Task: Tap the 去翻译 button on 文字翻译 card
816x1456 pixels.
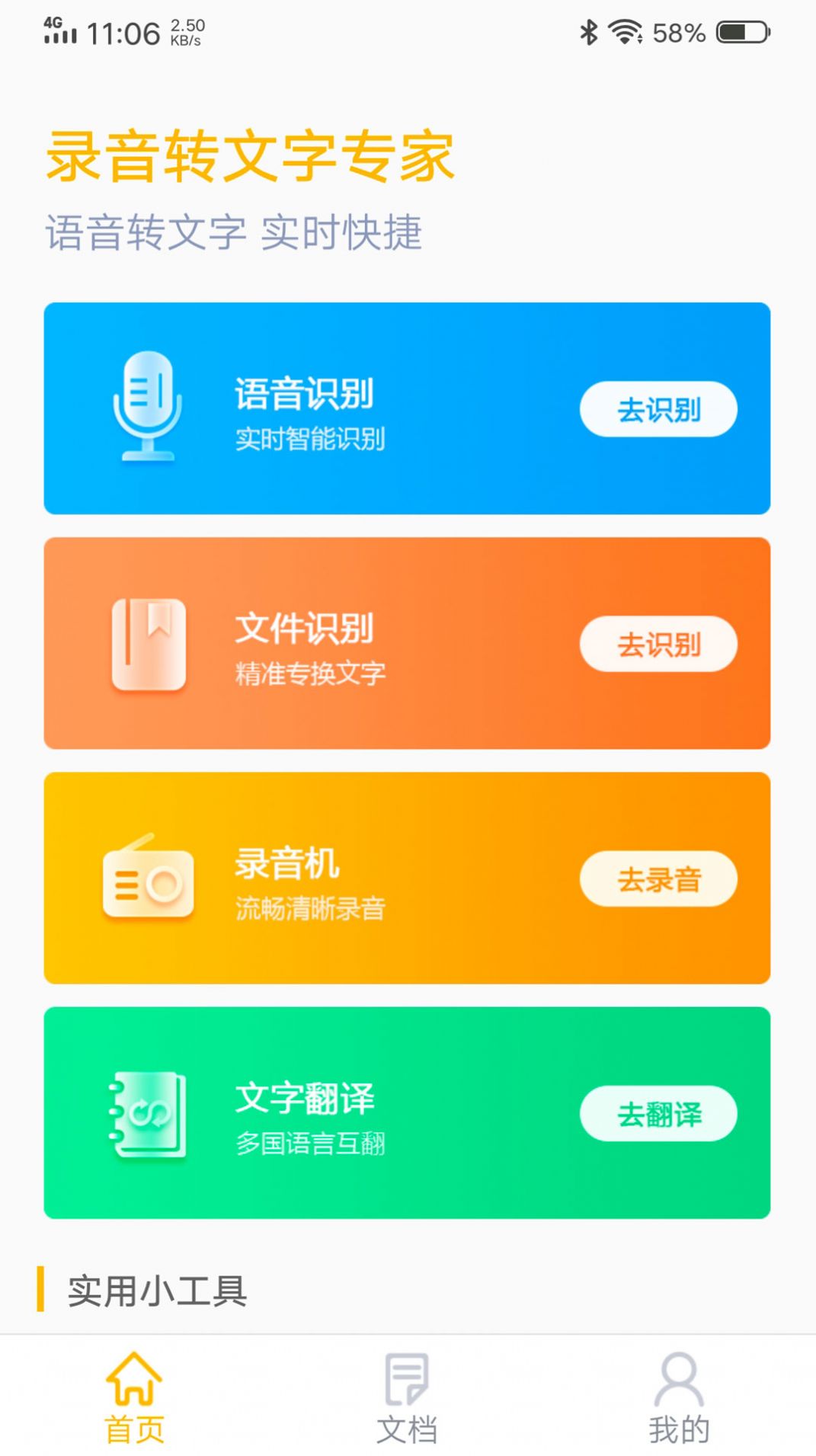Action: (x=658, y=1113)
